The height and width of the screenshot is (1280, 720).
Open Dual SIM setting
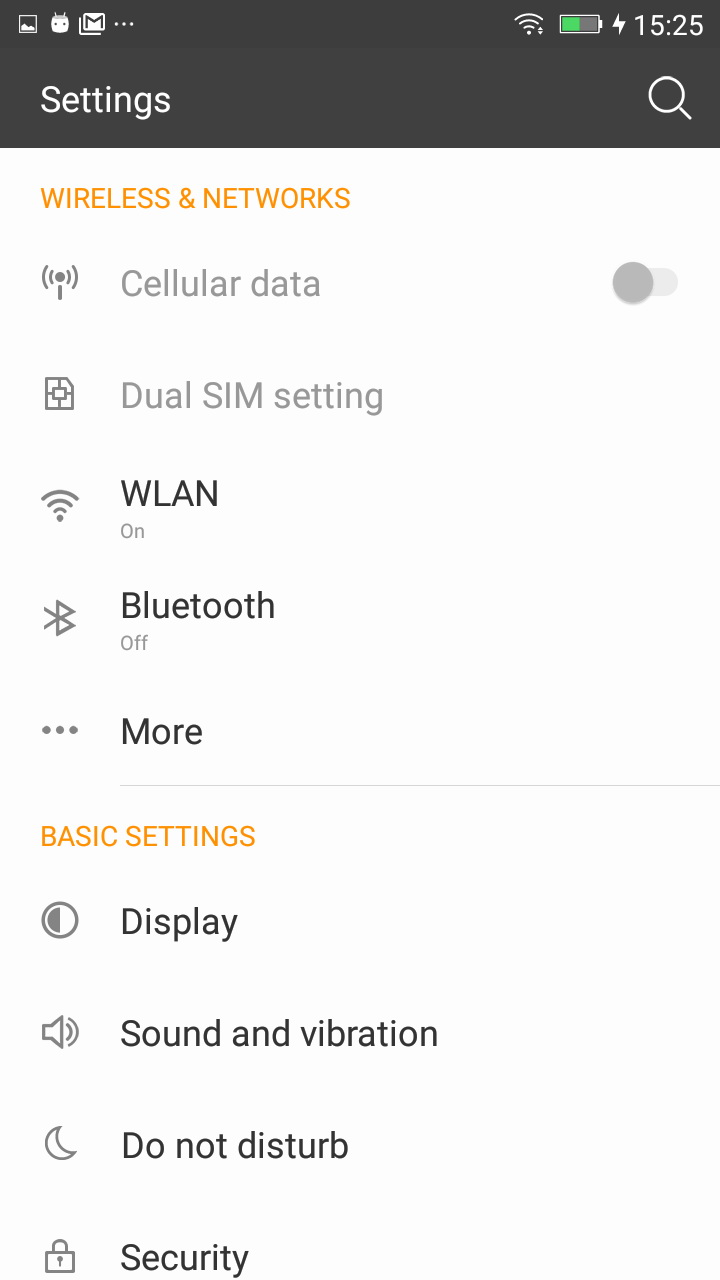click(360, 395)
